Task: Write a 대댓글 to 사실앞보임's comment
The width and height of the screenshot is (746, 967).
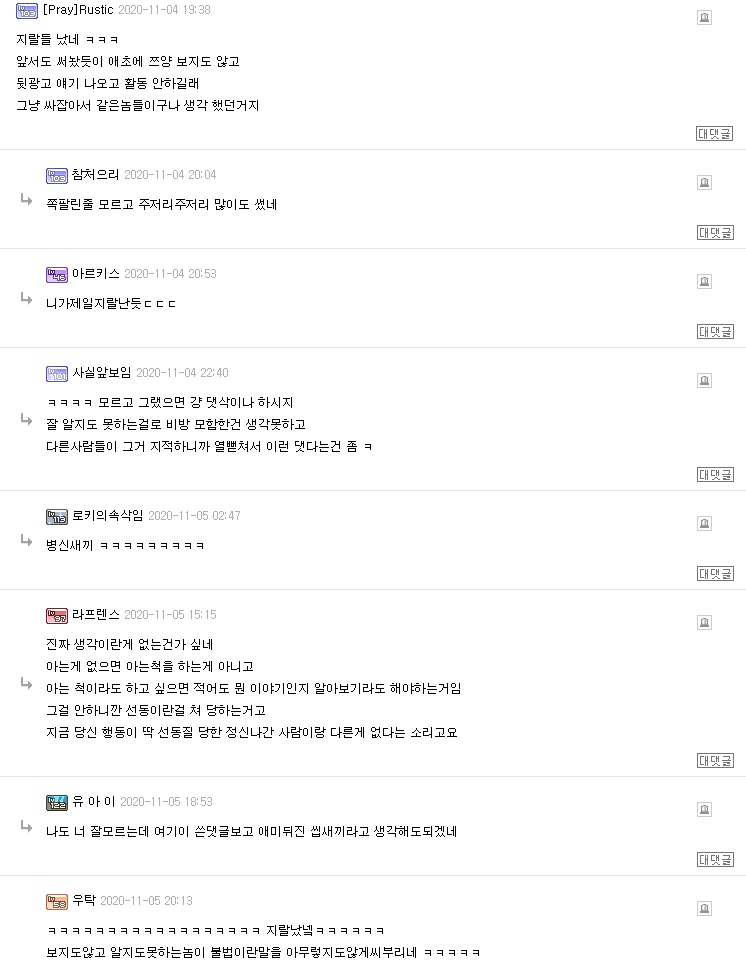Action: [714, 475]
